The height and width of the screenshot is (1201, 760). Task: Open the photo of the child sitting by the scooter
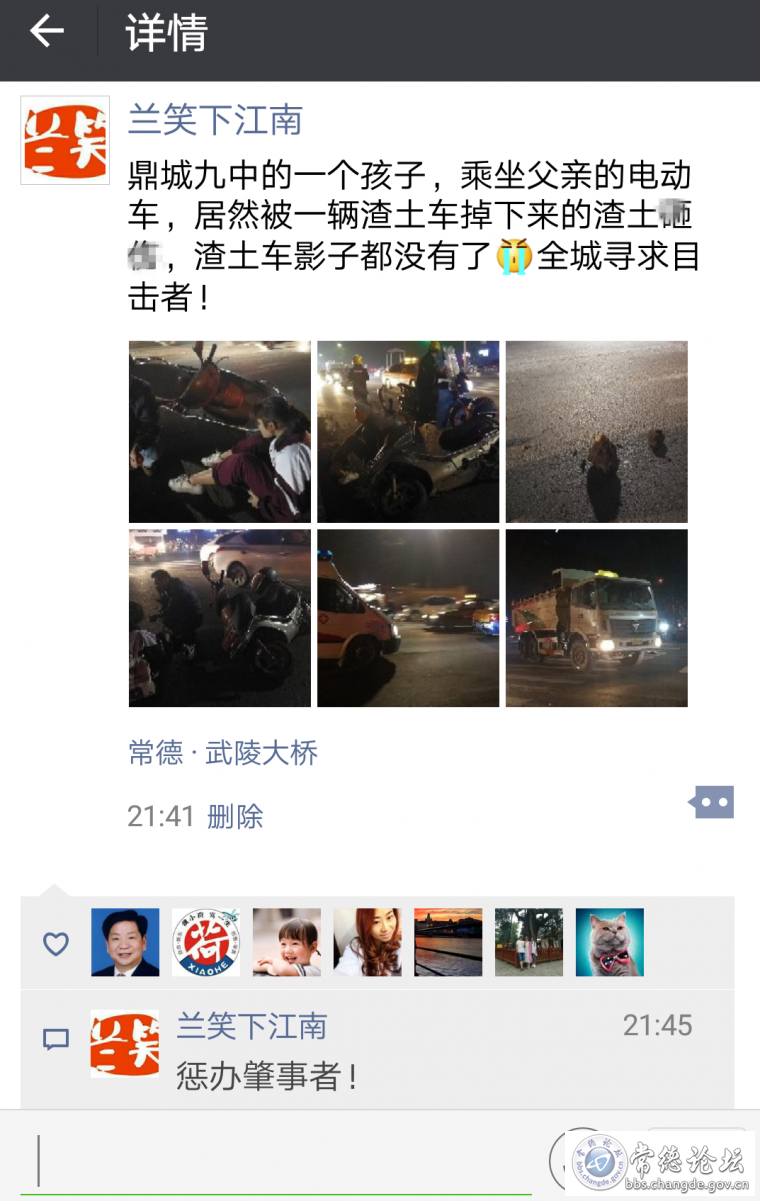(219, 431)
